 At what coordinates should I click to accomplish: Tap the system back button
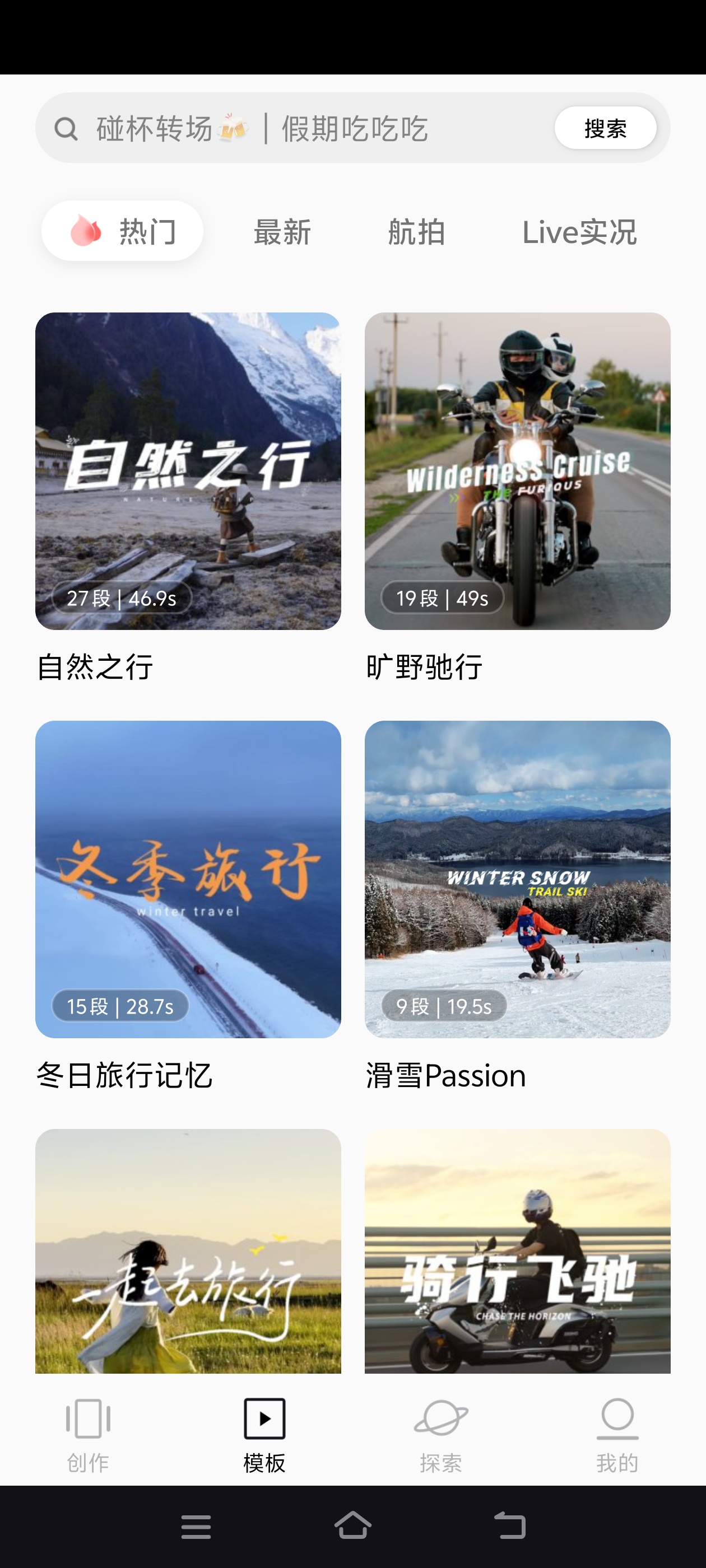(509, 1526)
